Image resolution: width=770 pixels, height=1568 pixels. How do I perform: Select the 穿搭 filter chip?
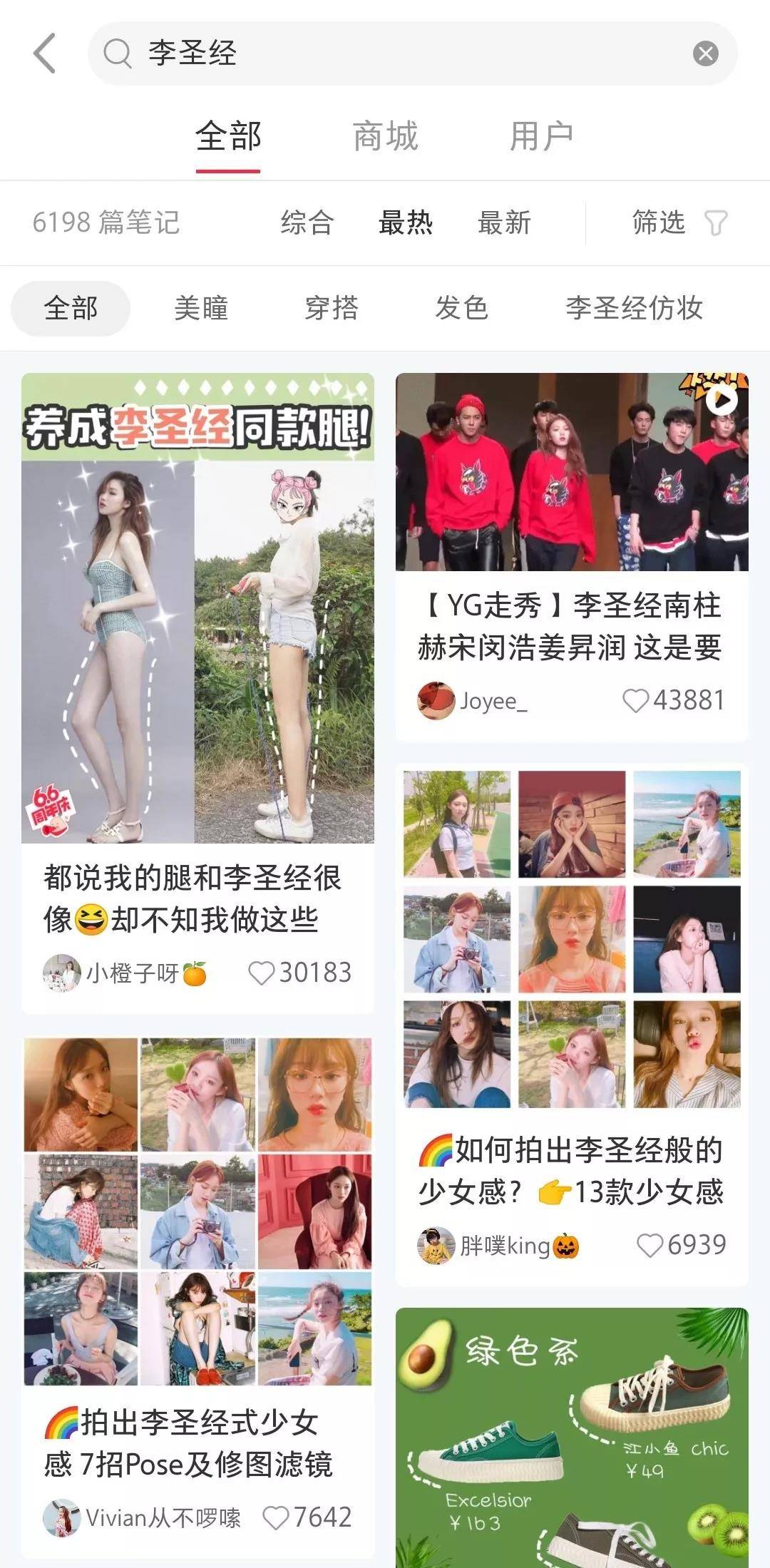pyautogui.click(x=332, y=308)
